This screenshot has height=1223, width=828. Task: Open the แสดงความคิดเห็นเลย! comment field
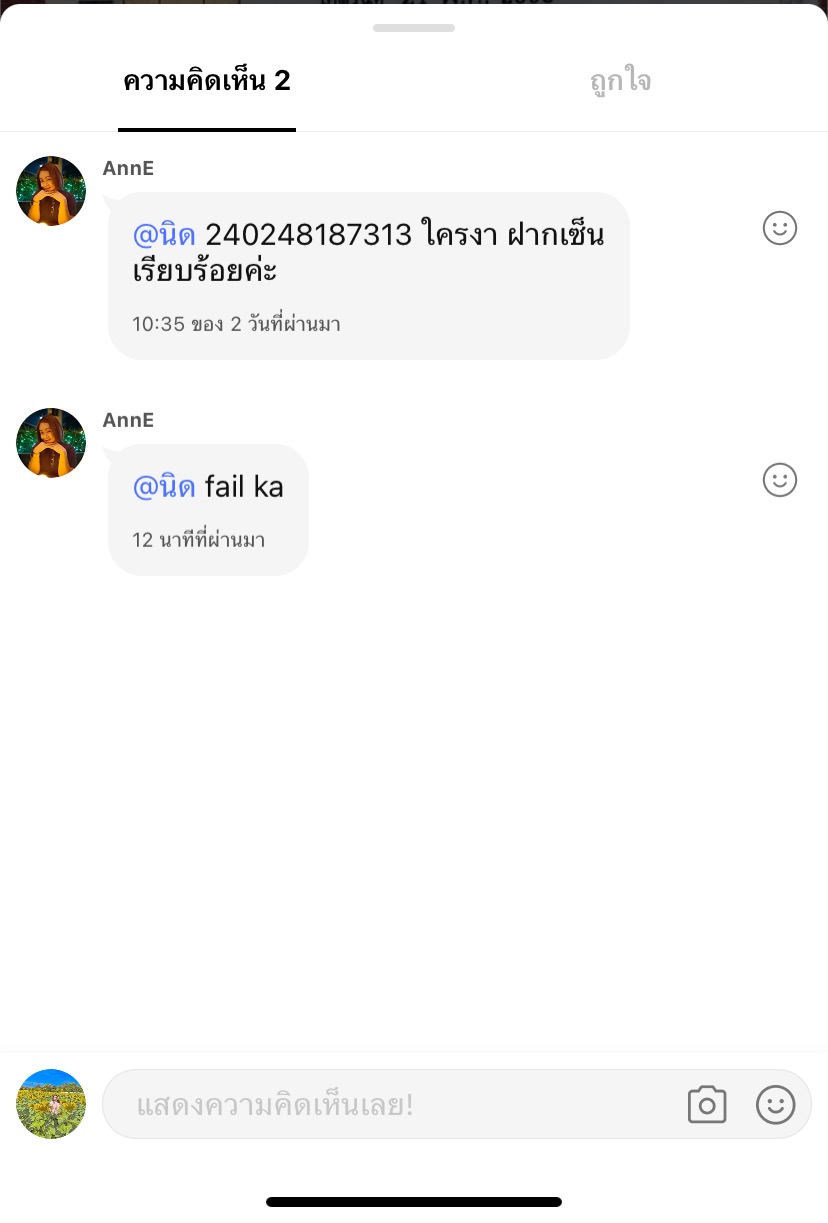tap(390, 1105)
